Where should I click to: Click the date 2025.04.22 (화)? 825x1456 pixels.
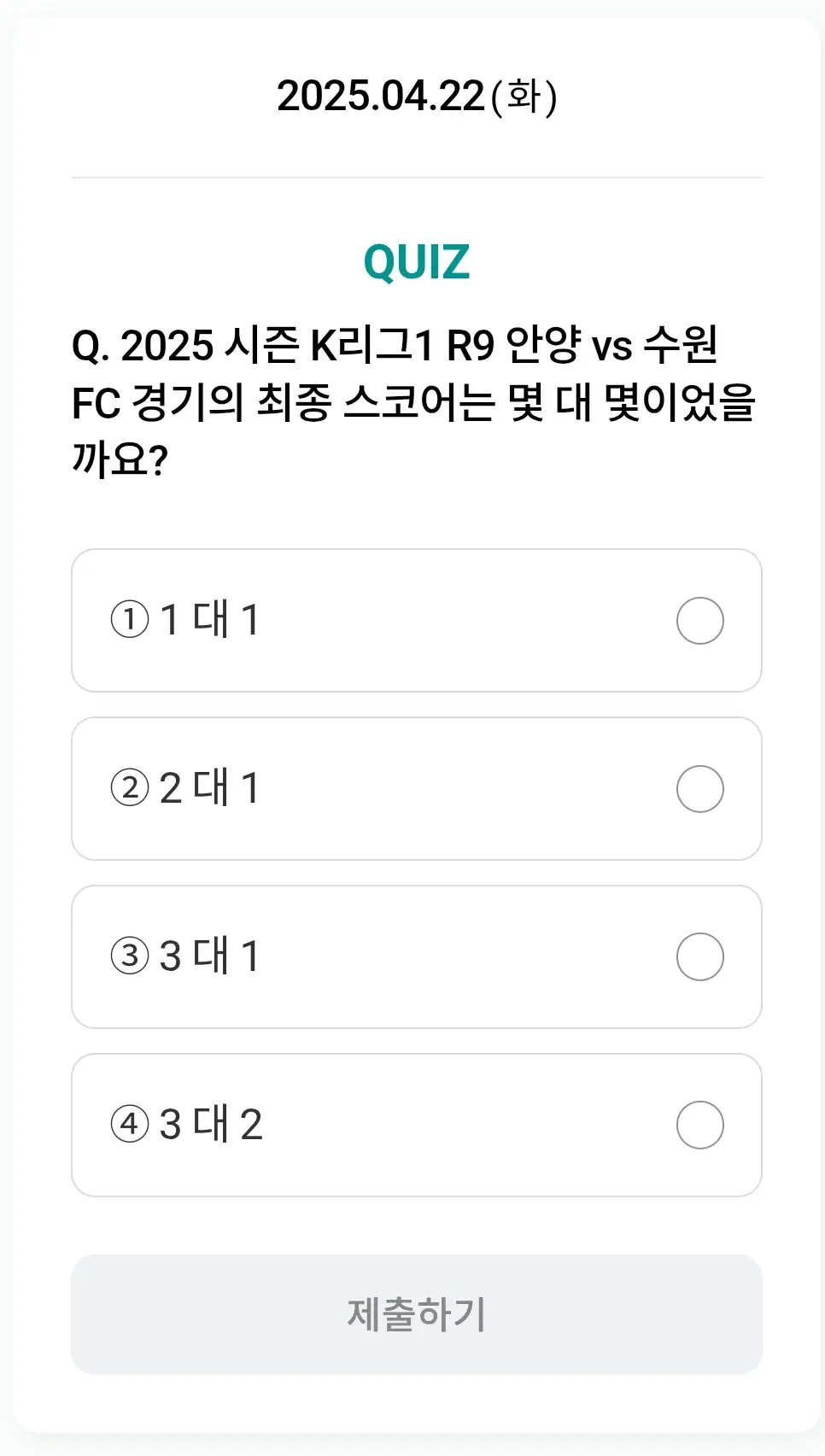416,96
